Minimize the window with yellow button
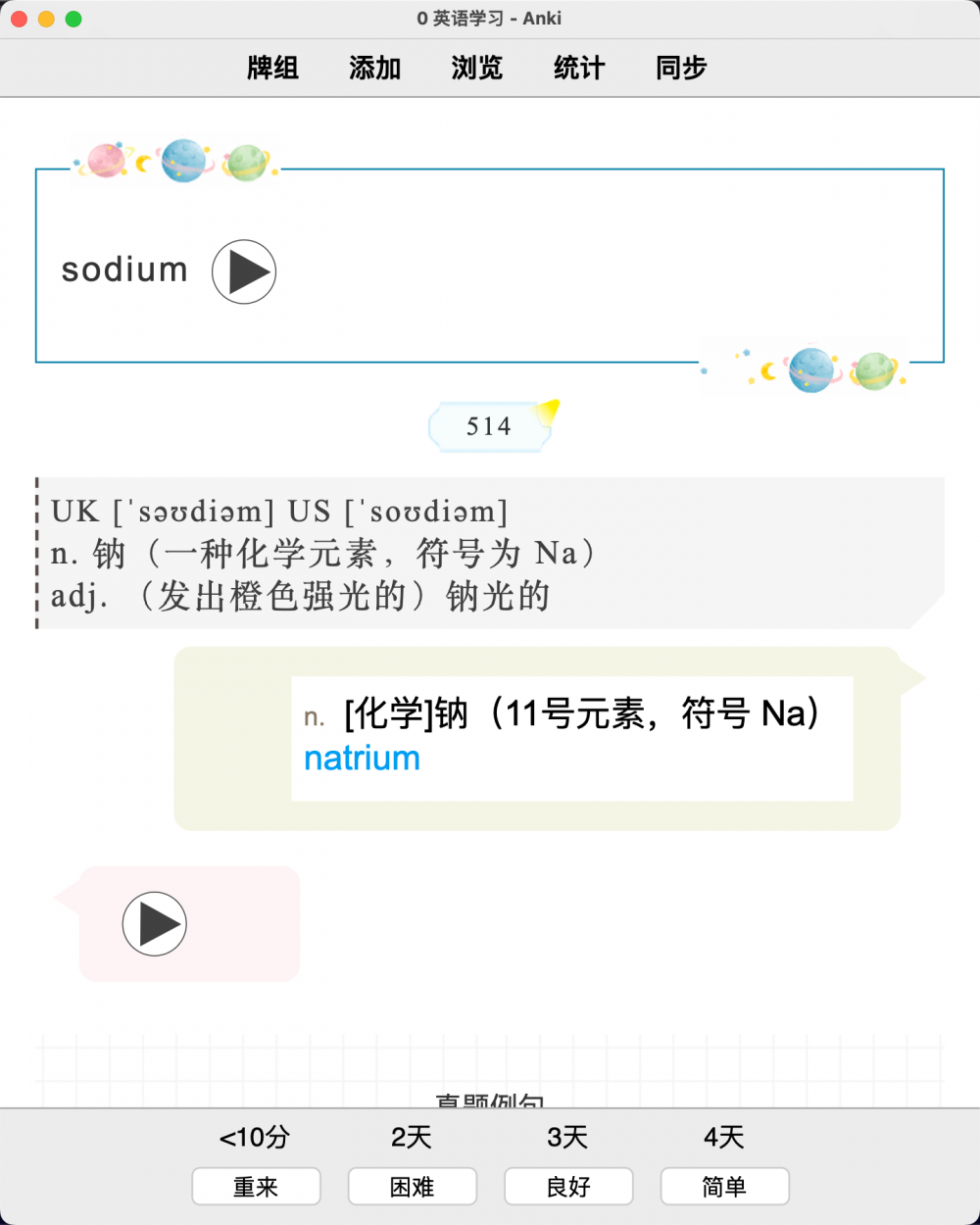 (46, 19)
